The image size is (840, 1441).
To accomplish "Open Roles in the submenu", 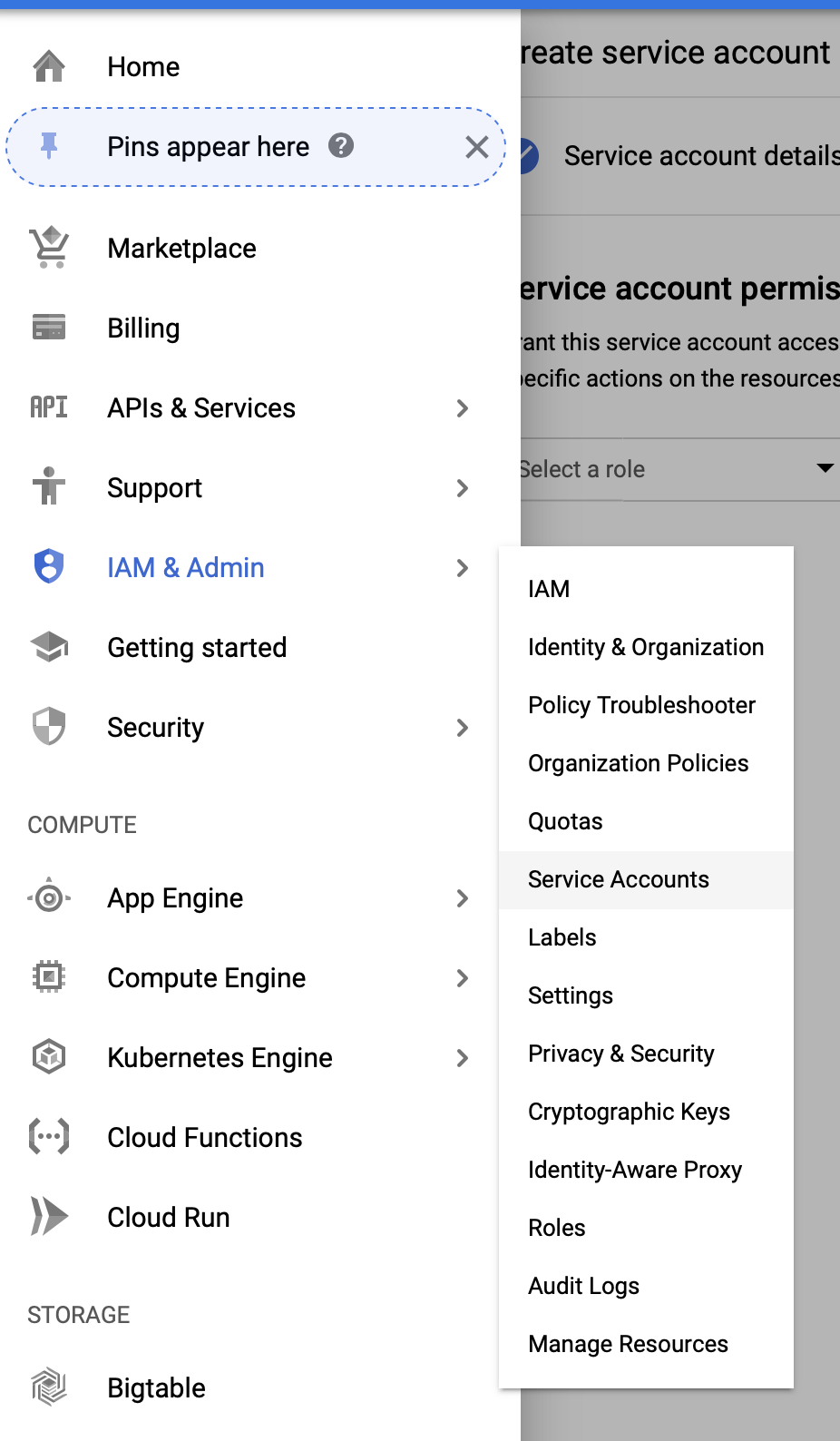I will tap(646, 1229).
